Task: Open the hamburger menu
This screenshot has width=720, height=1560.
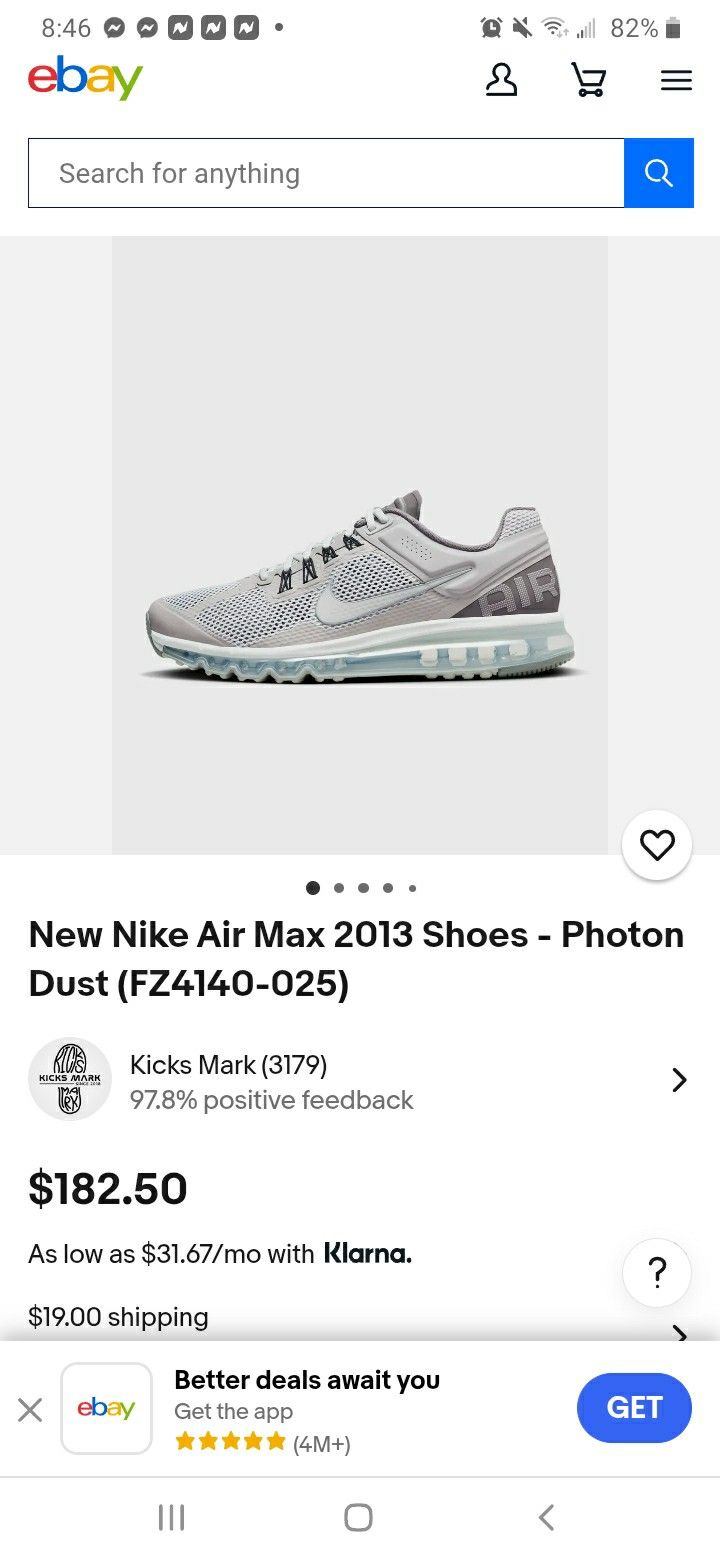Action: (x=676, y=80)
